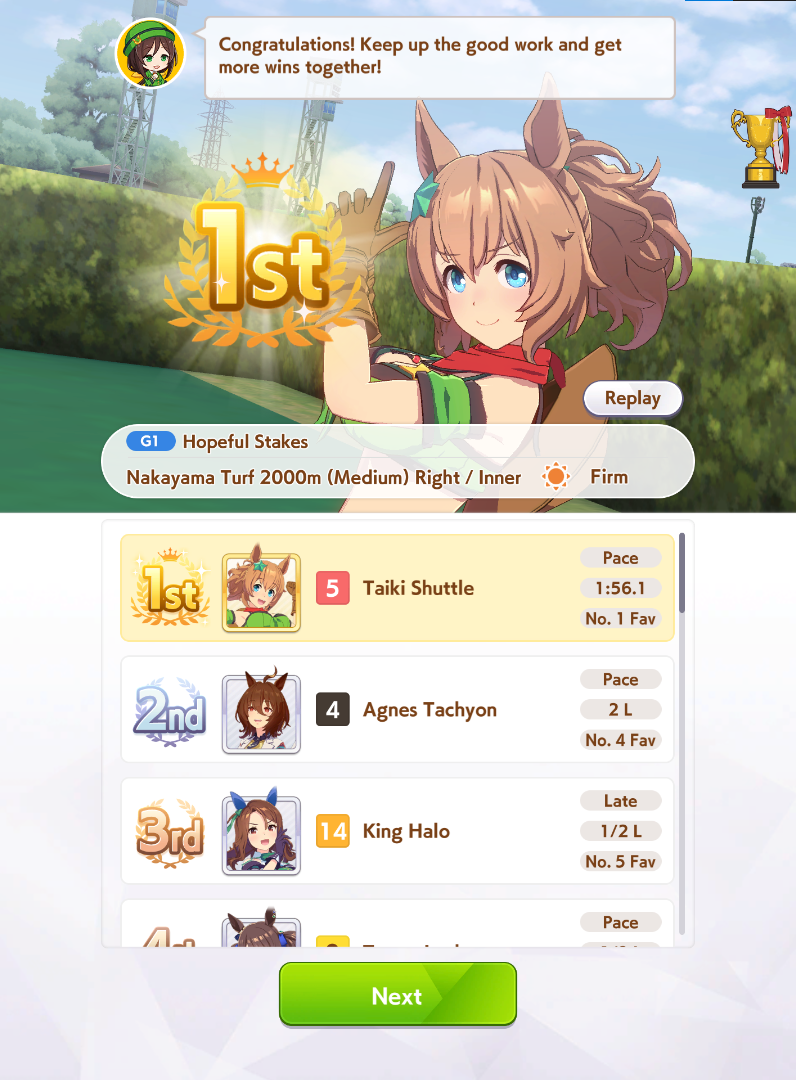The image size is (796, 1080).
Task: Watch the race Replay
Action: (632, 398)
